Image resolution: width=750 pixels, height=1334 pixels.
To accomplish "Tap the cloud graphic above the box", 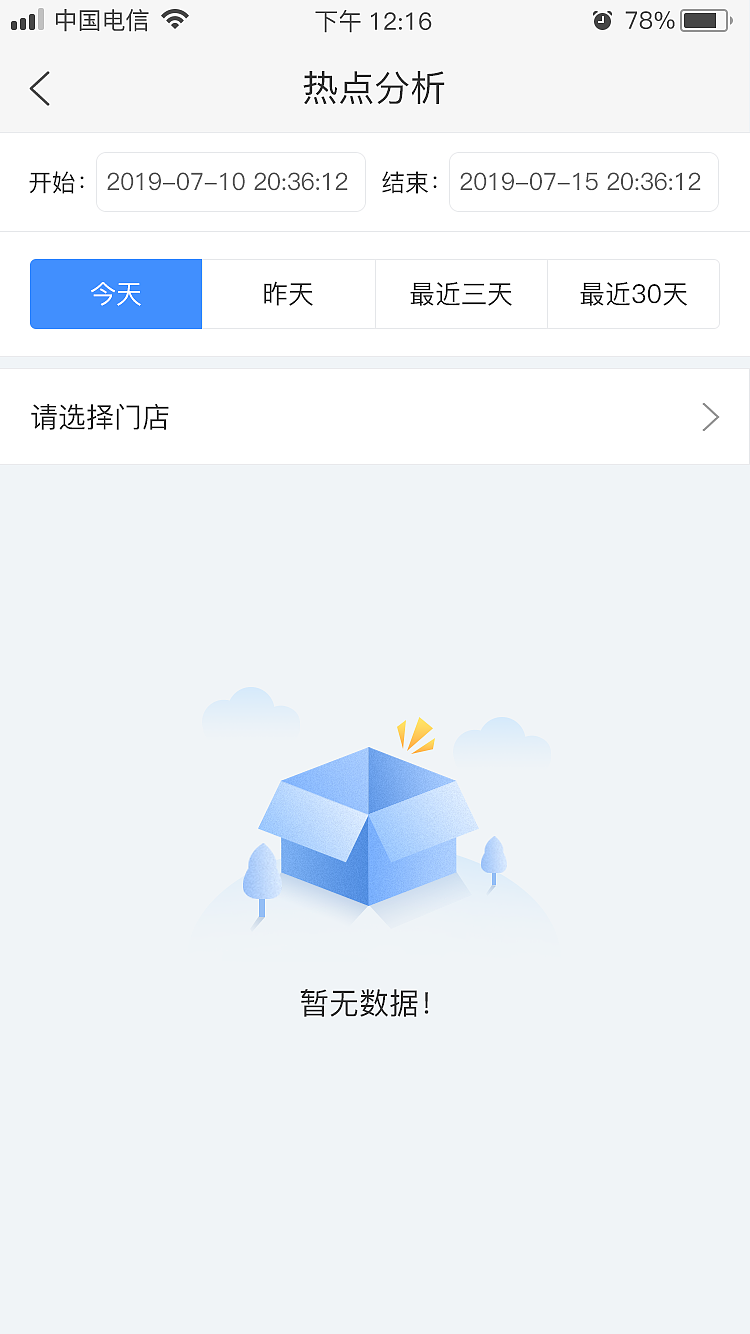I will point(250,710).
